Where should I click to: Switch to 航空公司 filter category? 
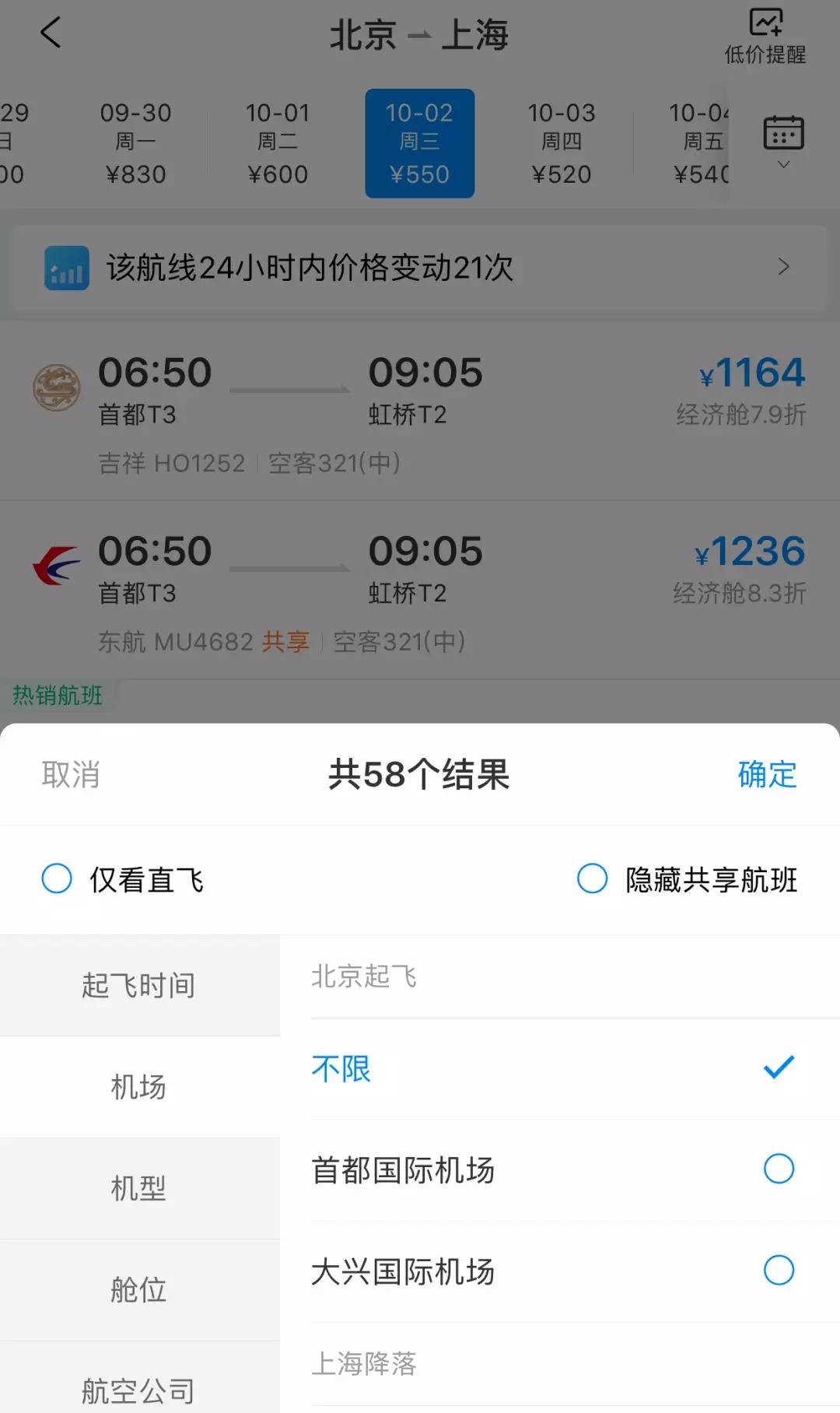(139, 1389)
